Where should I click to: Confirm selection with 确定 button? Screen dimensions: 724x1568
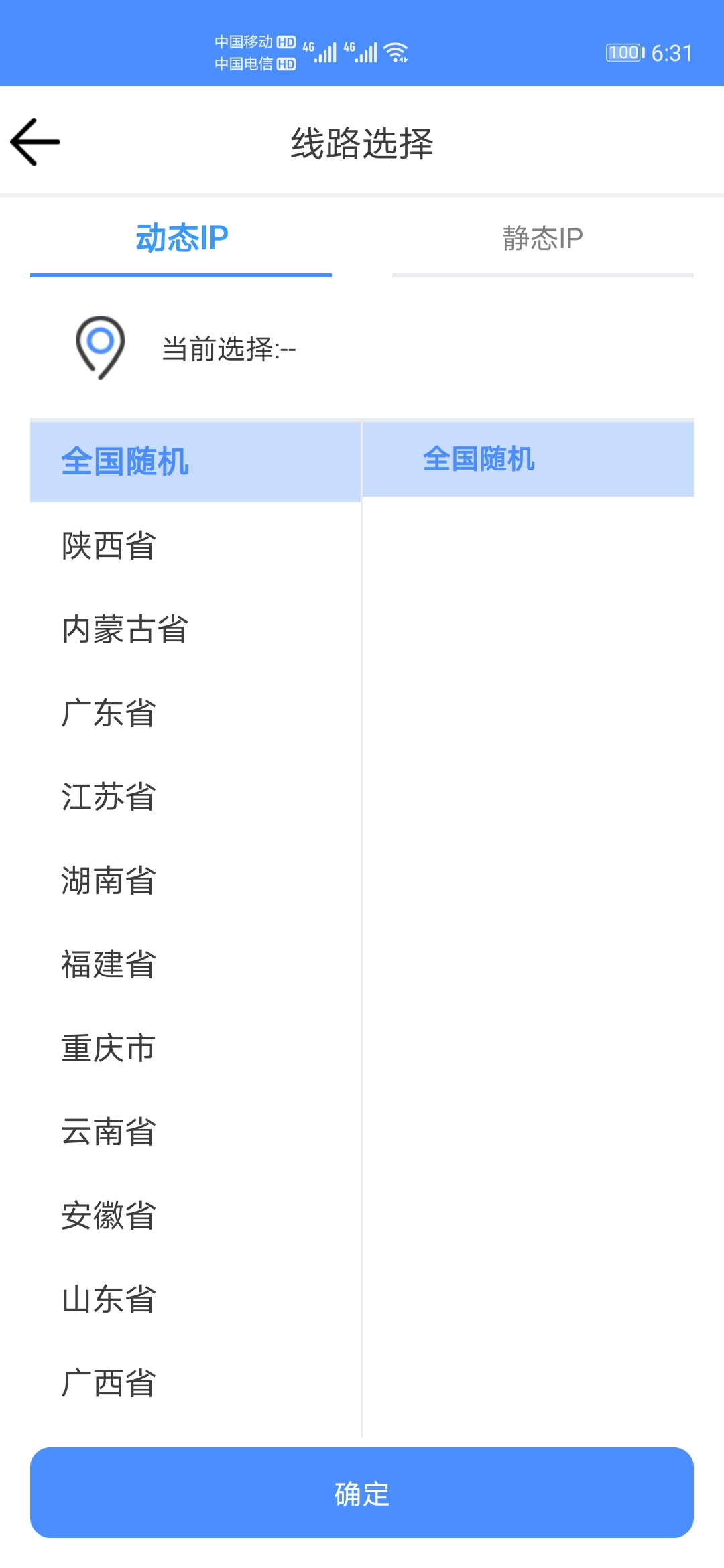(362, 1493)
